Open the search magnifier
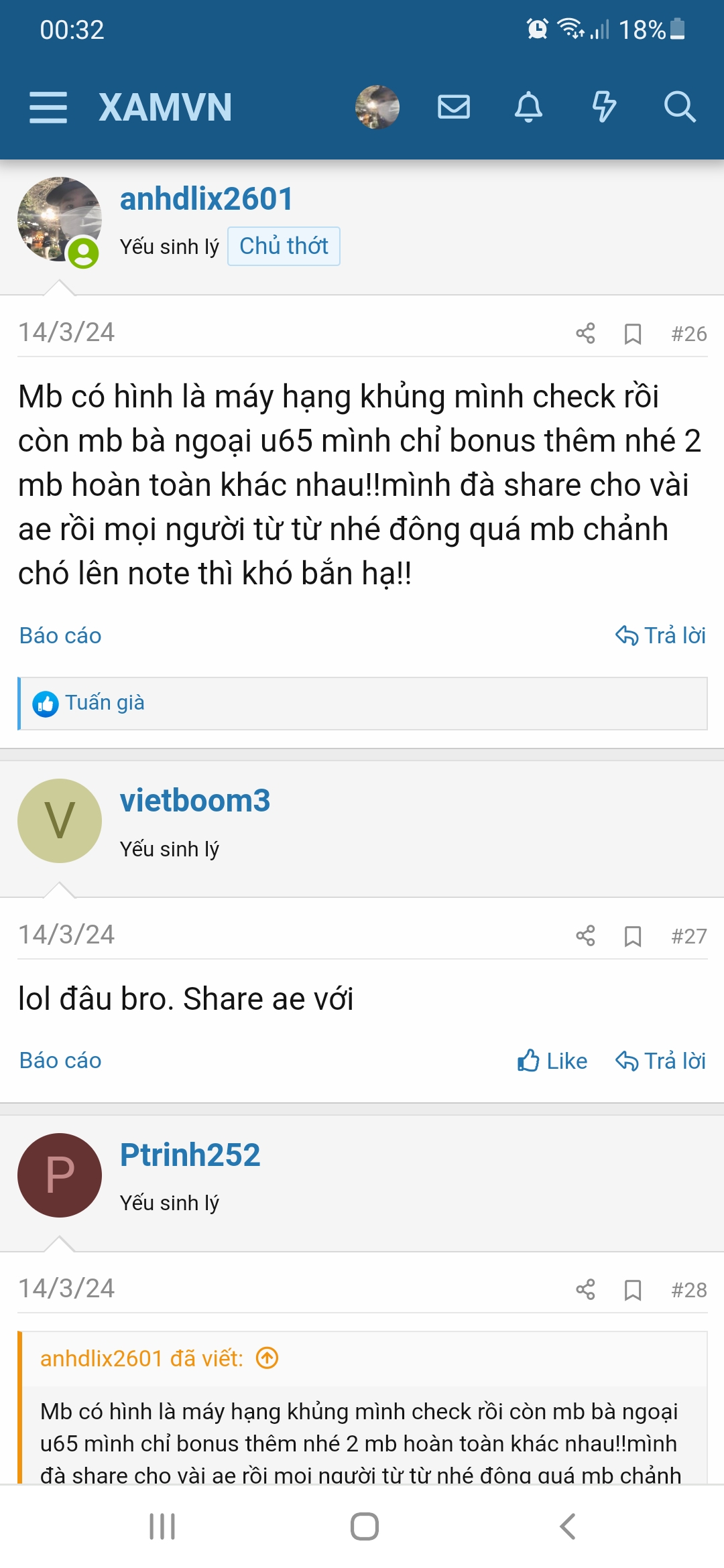Screen dimensions: 724x1568 pyautogui.click(x=680, y=107)
